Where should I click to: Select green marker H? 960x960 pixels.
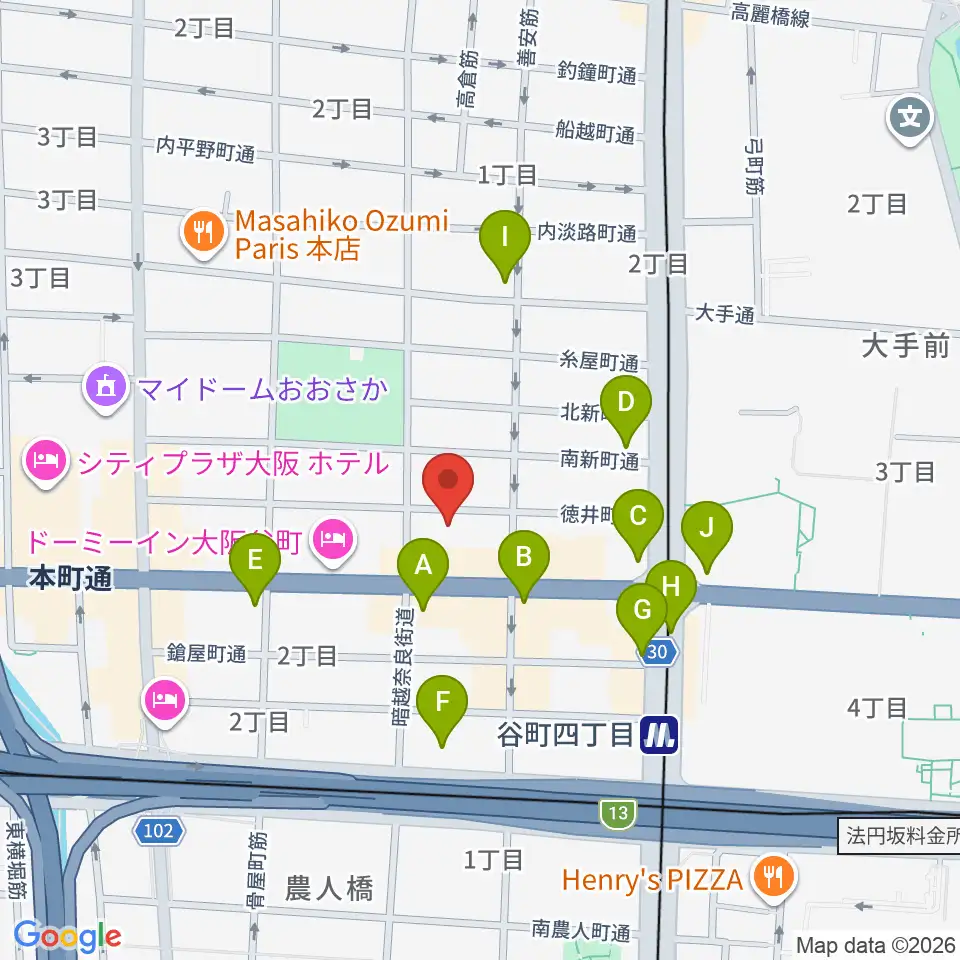coord(673,588)
